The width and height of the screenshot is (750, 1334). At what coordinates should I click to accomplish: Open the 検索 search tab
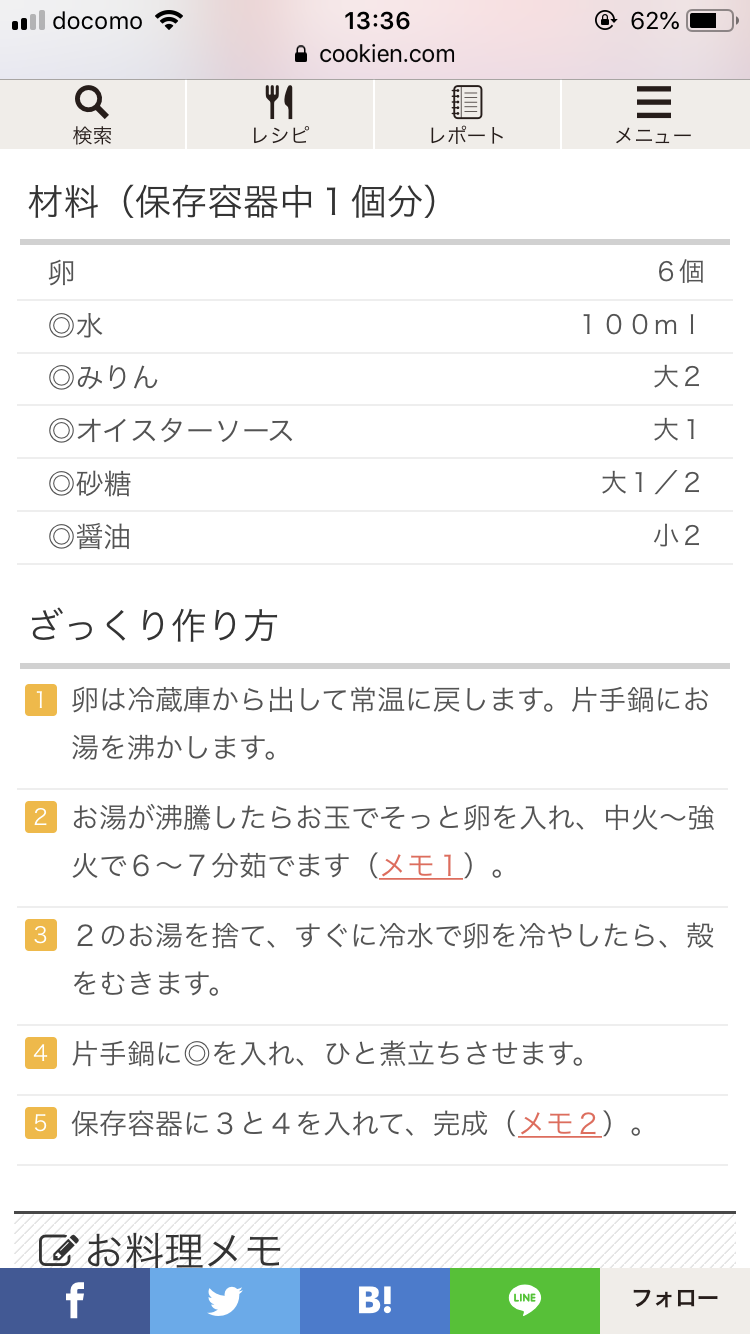point(92,115)
